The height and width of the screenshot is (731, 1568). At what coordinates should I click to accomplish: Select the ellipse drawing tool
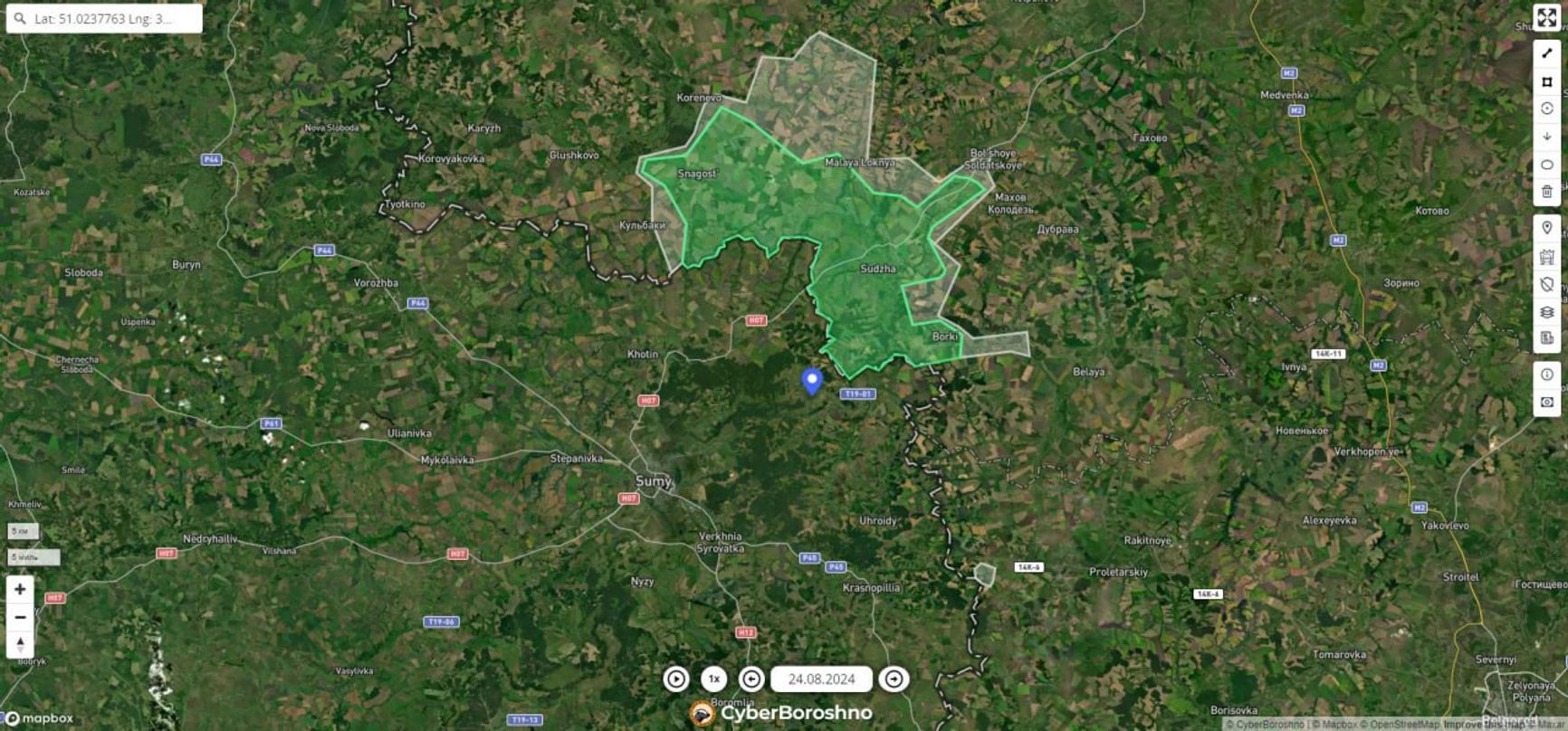coord(1546,165)
